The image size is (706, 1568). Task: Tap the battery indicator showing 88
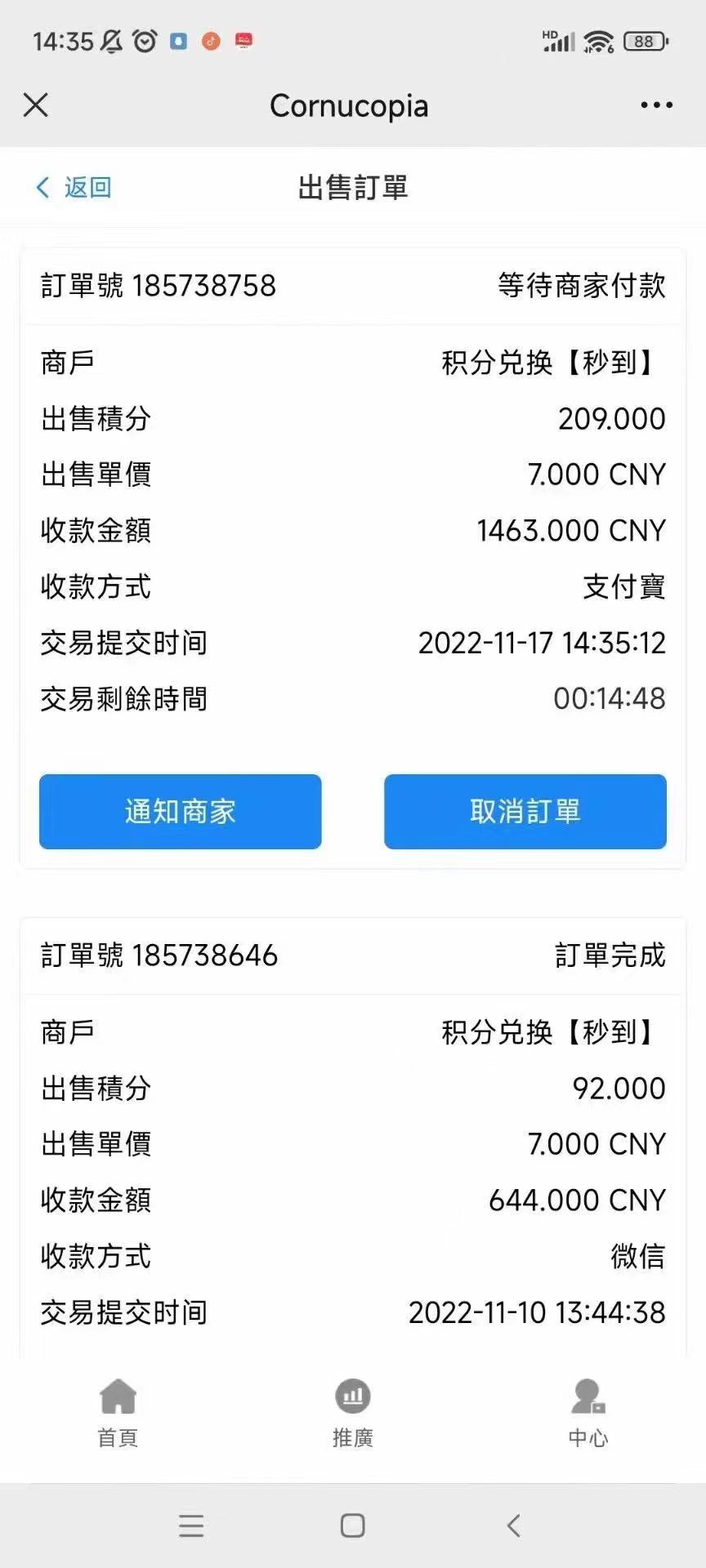[644, 39]
